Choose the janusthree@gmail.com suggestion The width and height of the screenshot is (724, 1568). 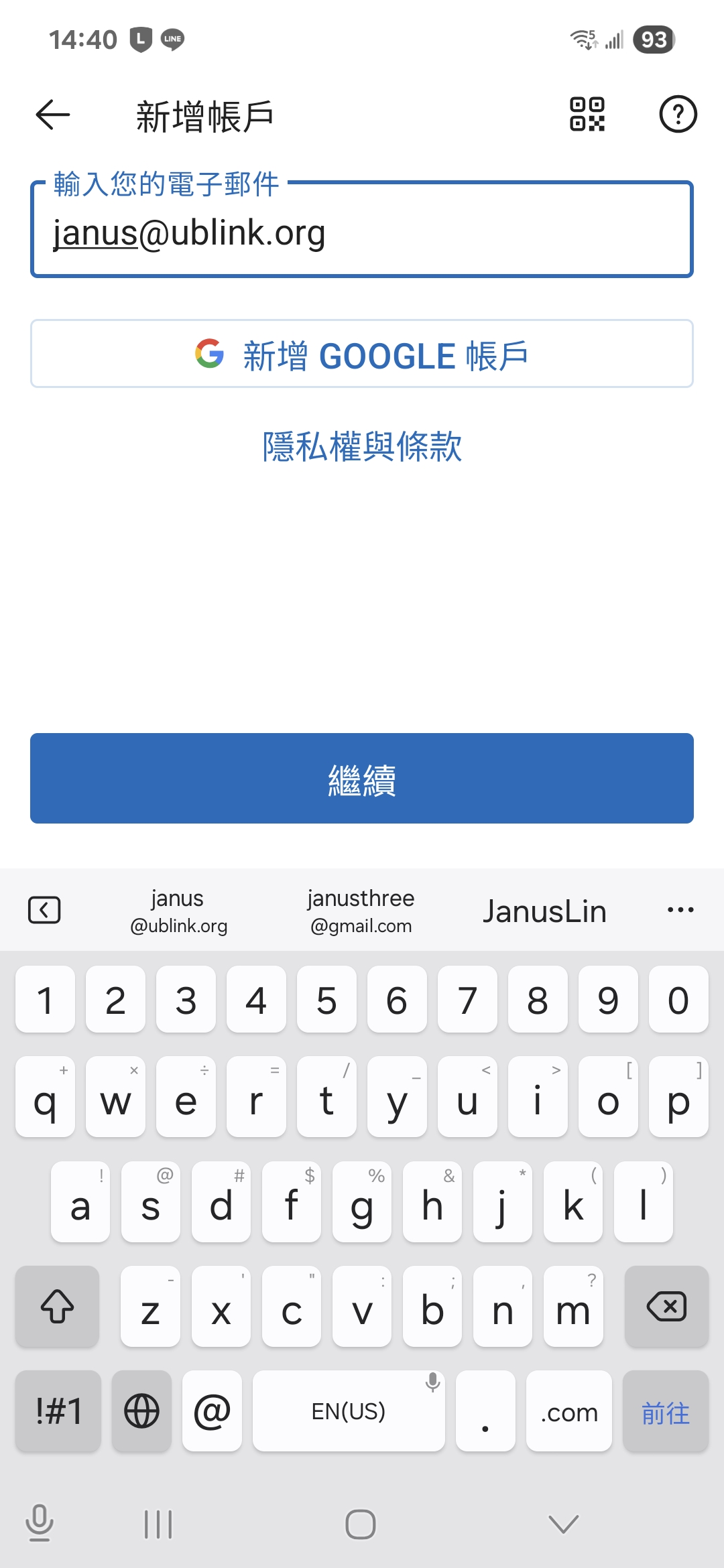coord(361,911)
